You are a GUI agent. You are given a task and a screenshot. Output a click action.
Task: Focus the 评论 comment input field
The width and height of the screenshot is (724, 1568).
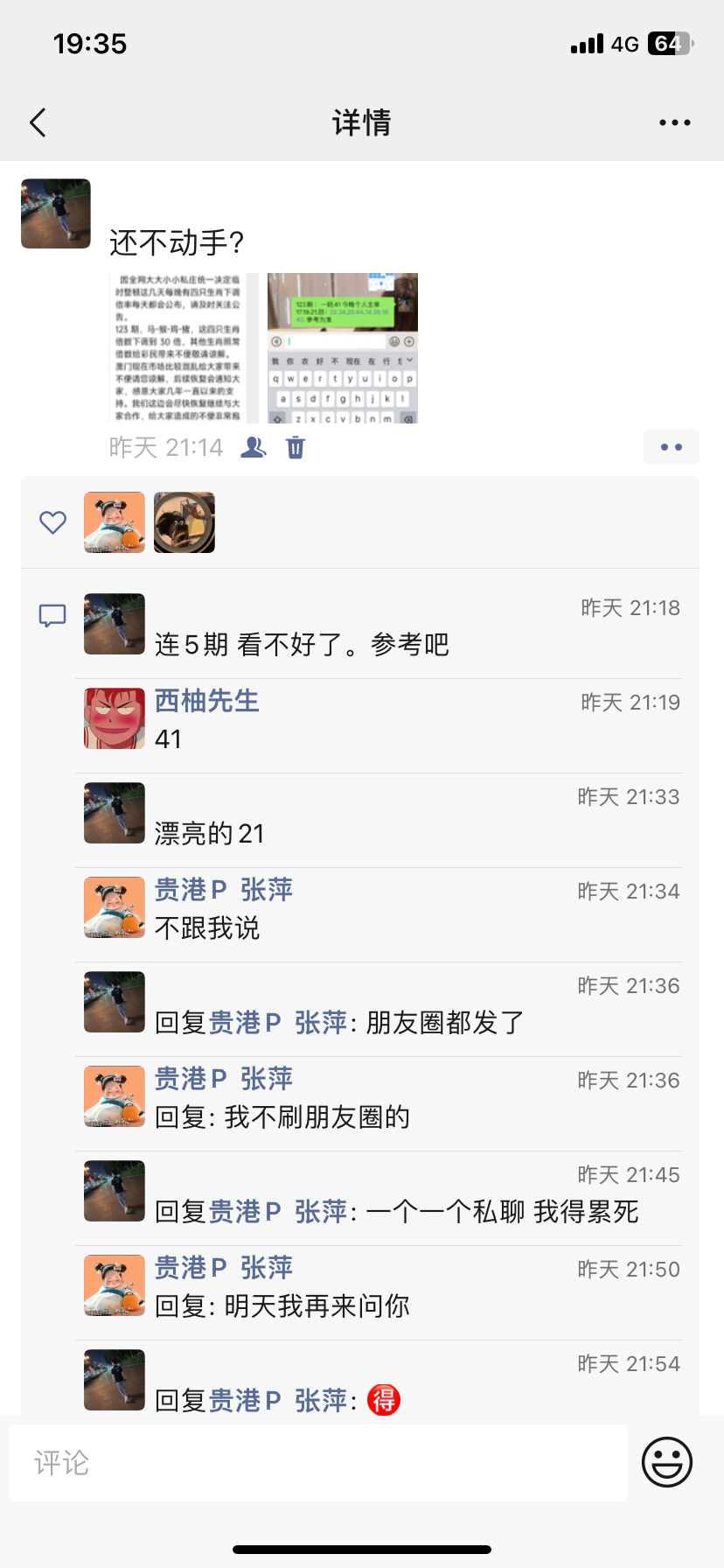(x=318, y=1463)
